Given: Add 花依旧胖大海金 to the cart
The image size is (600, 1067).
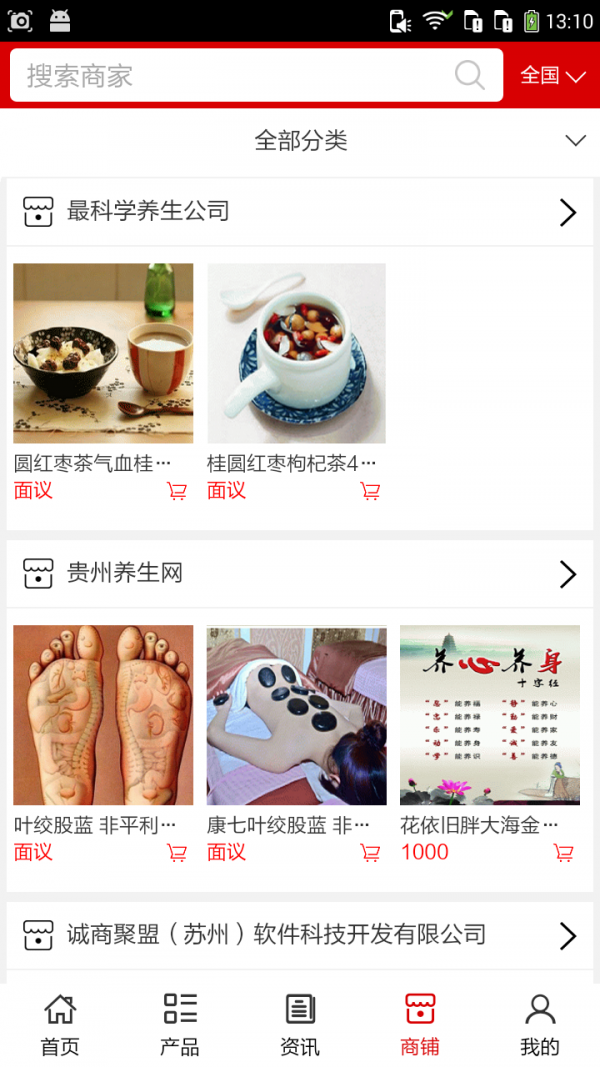Looking at the screenshot, I should pos(564,853).
